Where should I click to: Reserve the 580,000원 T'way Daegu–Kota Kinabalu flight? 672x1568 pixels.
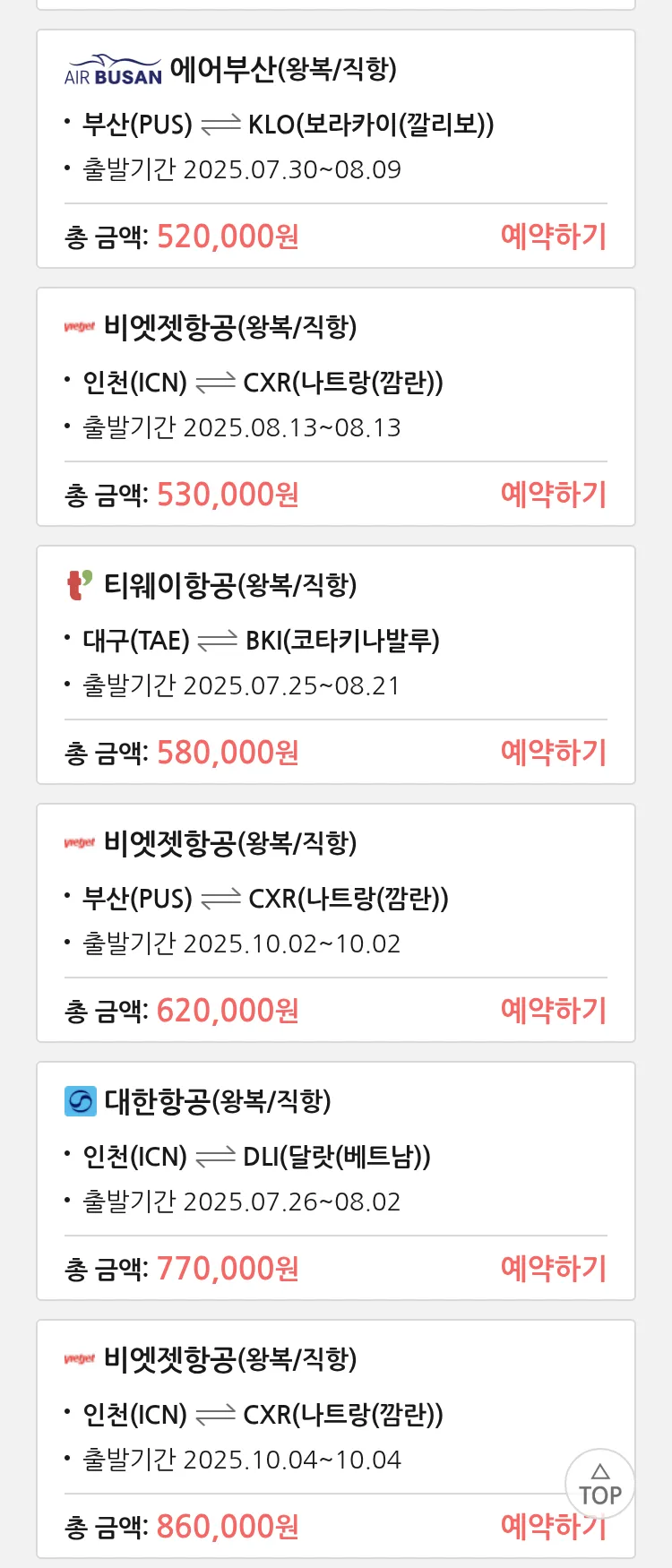coord(553,753)
